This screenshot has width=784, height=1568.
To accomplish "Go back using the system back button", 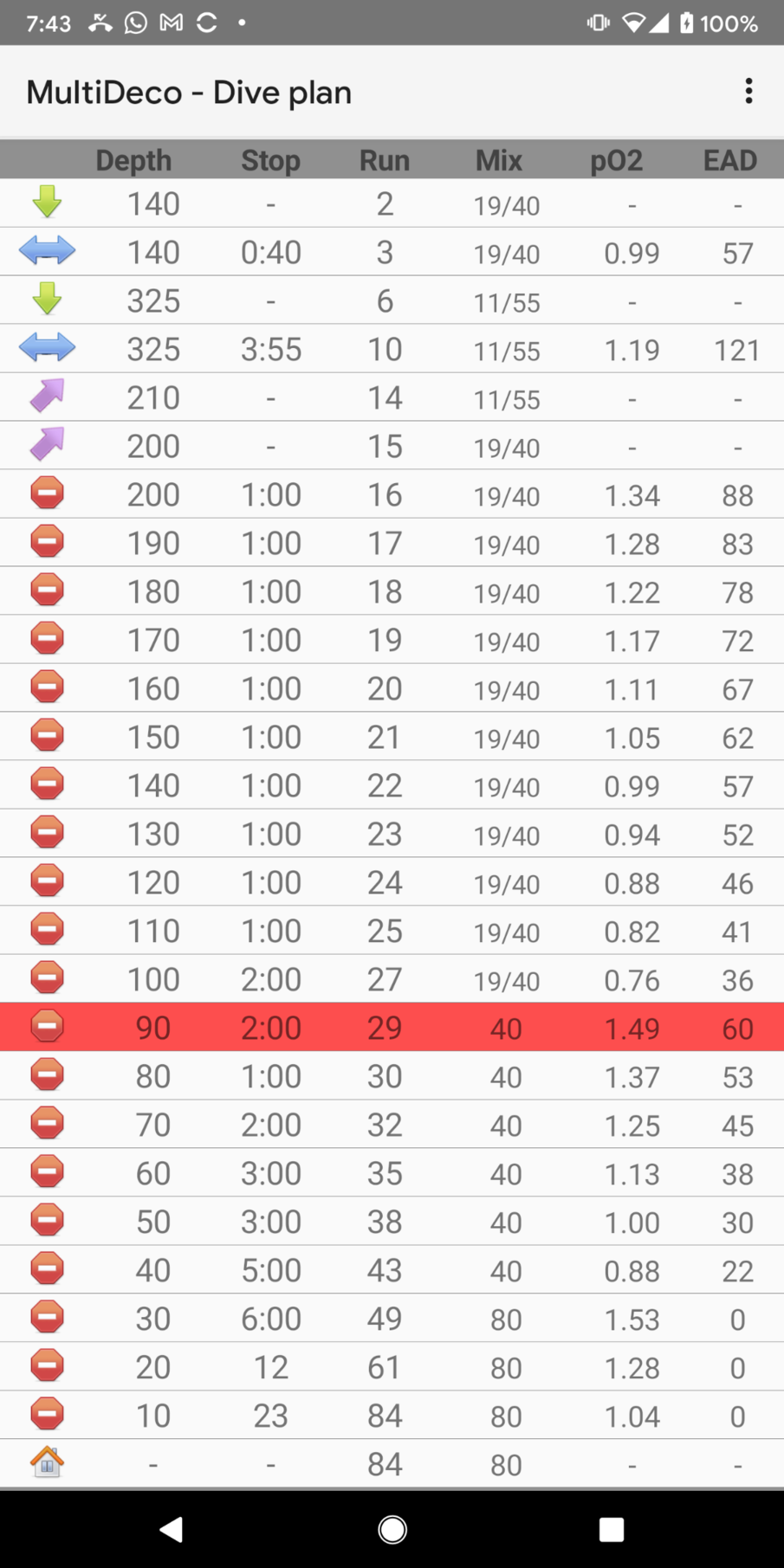I will [x=172, y=1529].
